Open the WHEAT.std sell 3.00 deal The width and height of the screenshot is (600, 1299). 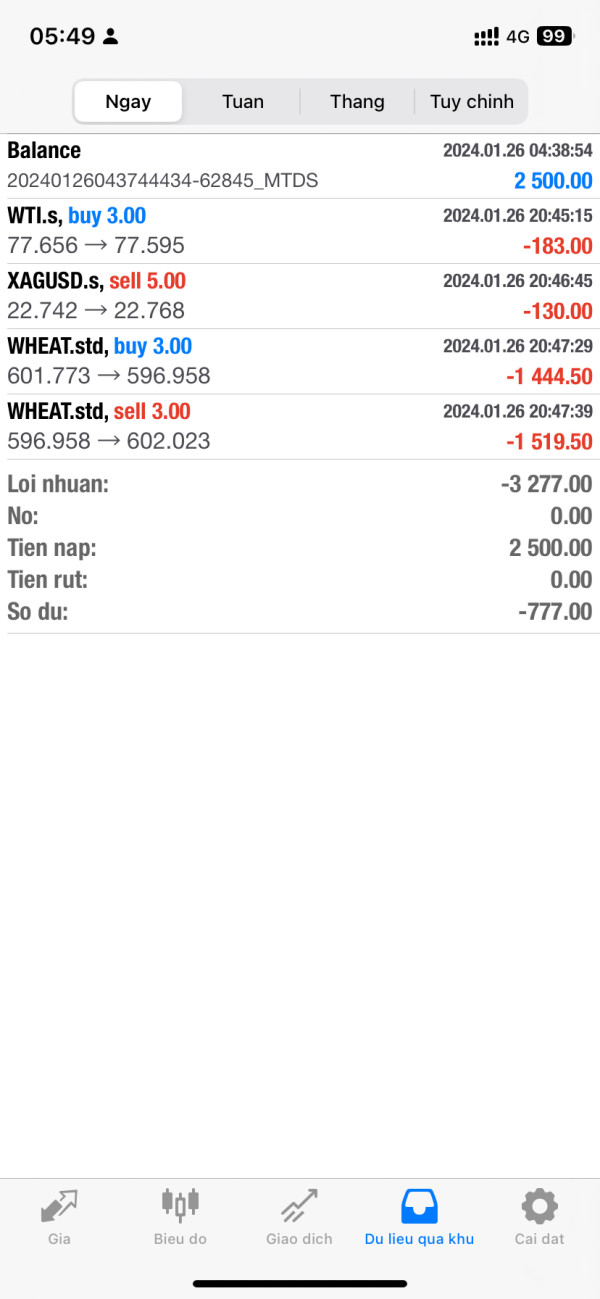pos(300,426)
